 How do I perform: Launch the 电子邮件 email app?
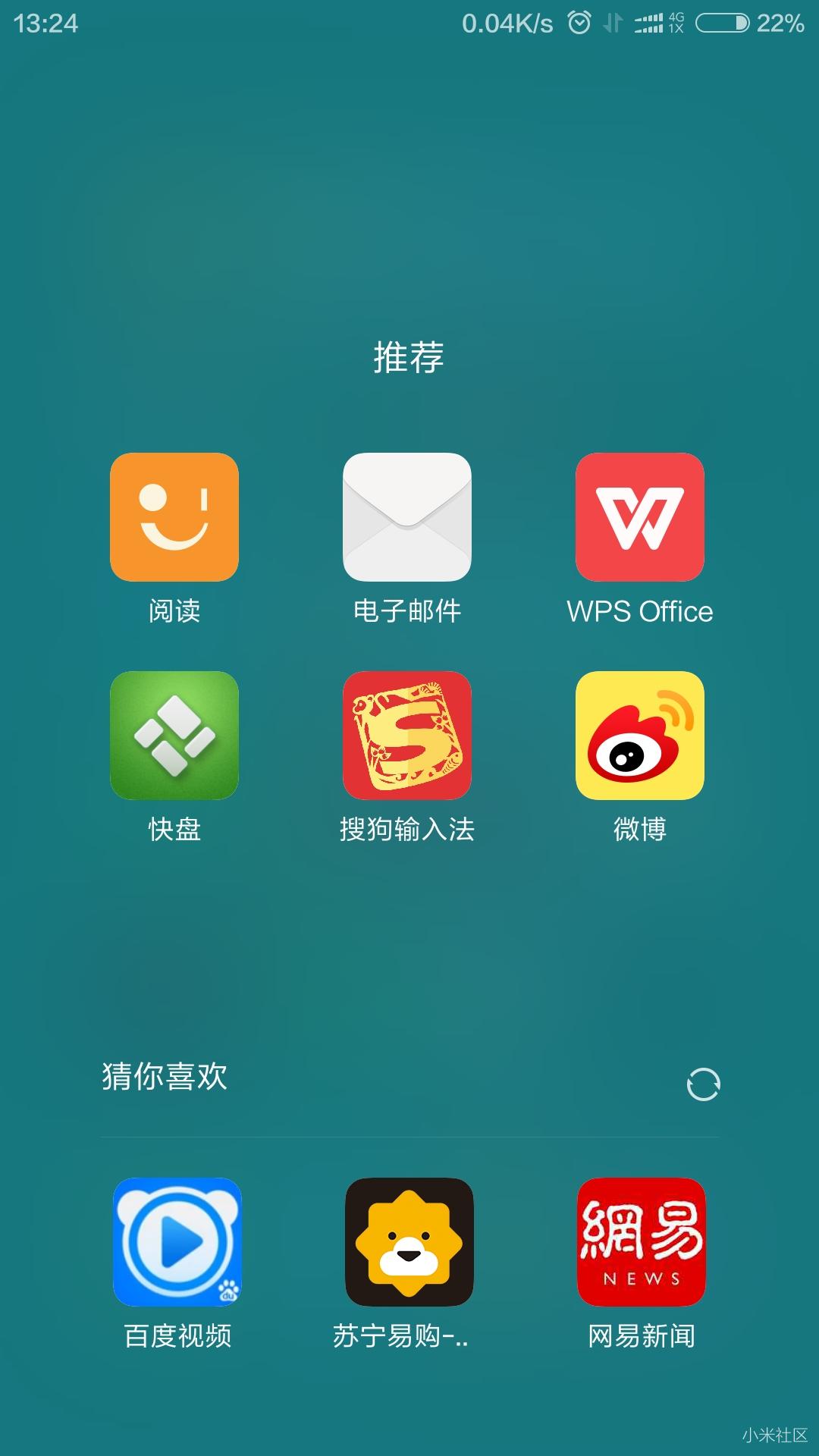pos(408,518)
